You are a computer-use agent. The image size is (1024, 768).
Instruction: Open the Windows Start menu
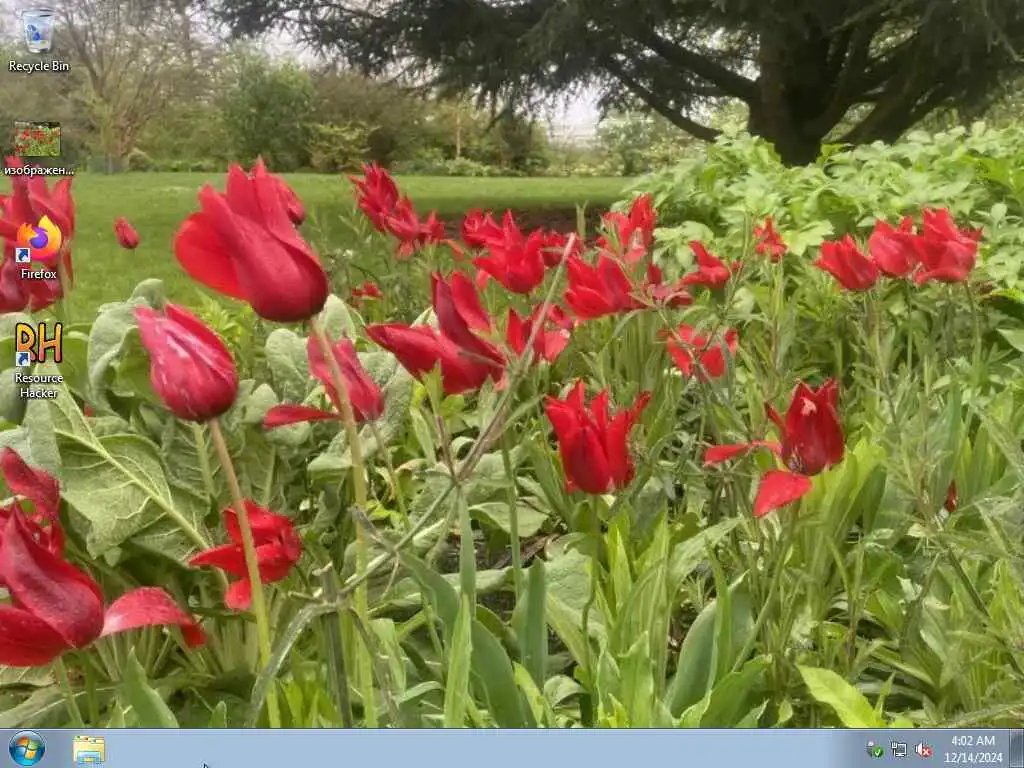pos(26,748)
